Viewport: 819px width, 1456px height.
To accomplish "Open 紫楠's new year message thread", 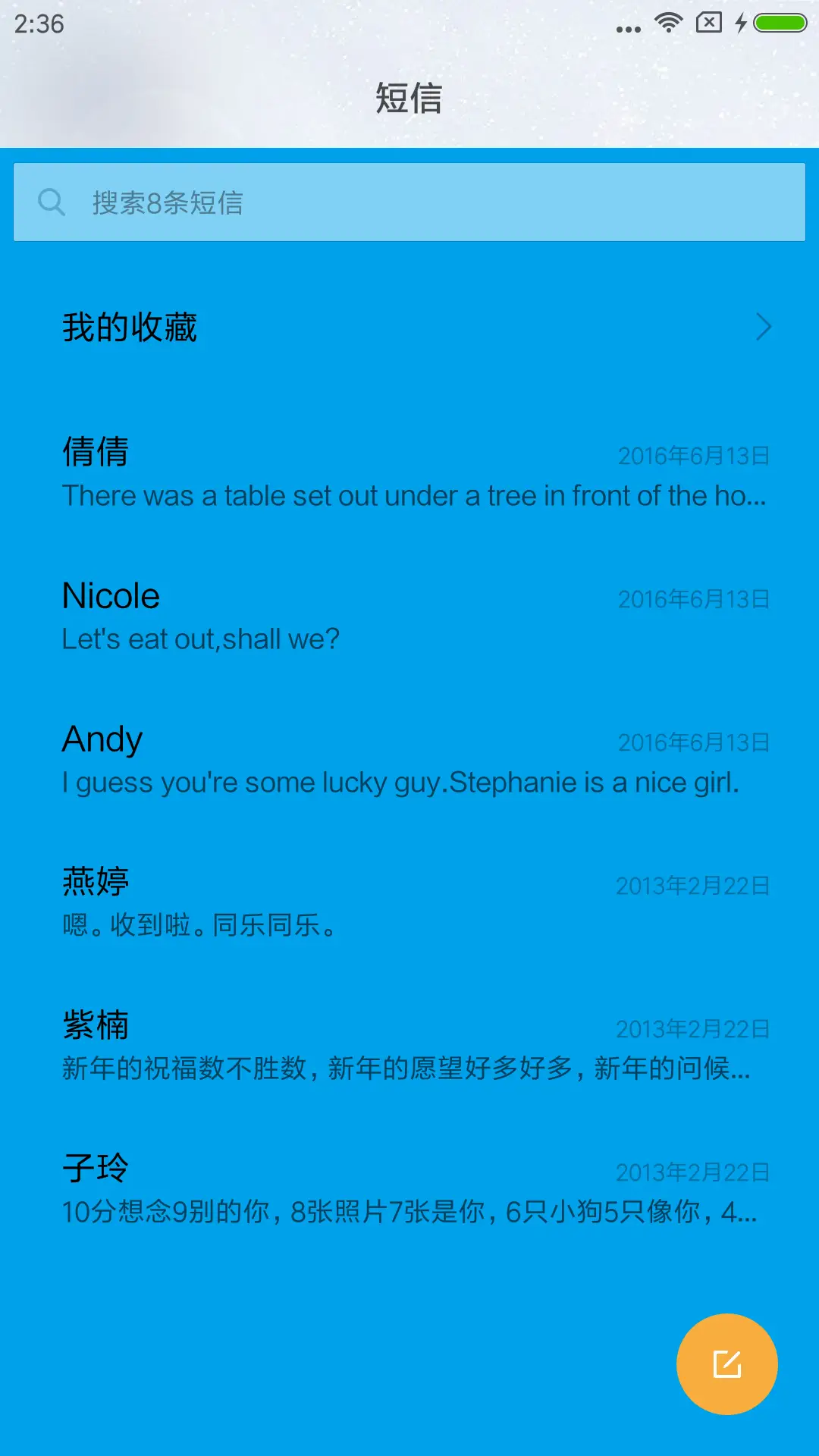I will 409,1046.
